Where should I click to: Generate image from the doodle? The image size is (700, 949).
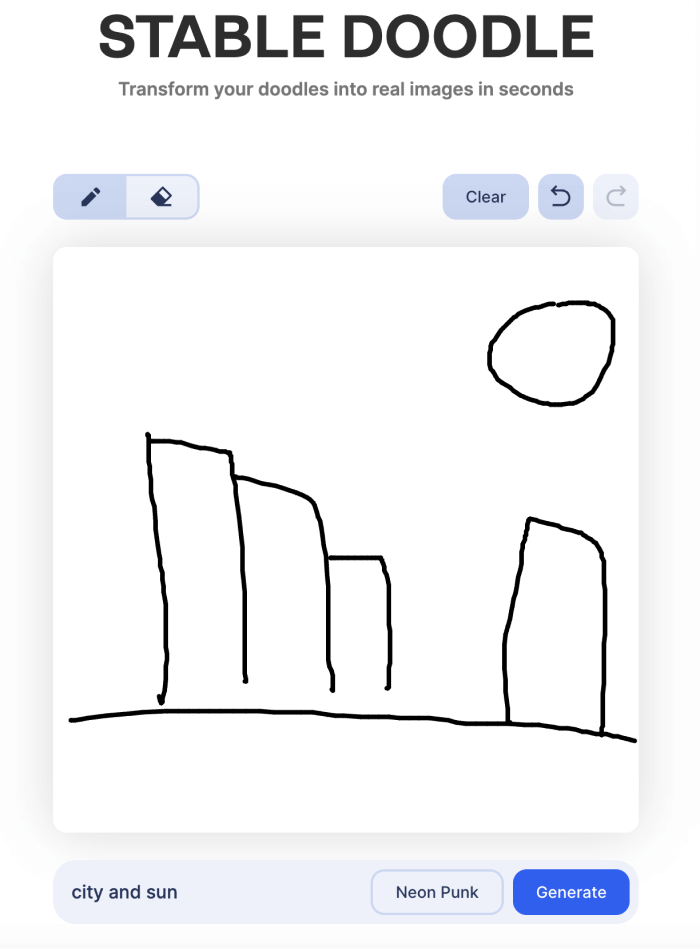pyautogui.click(x=571, y=892)
